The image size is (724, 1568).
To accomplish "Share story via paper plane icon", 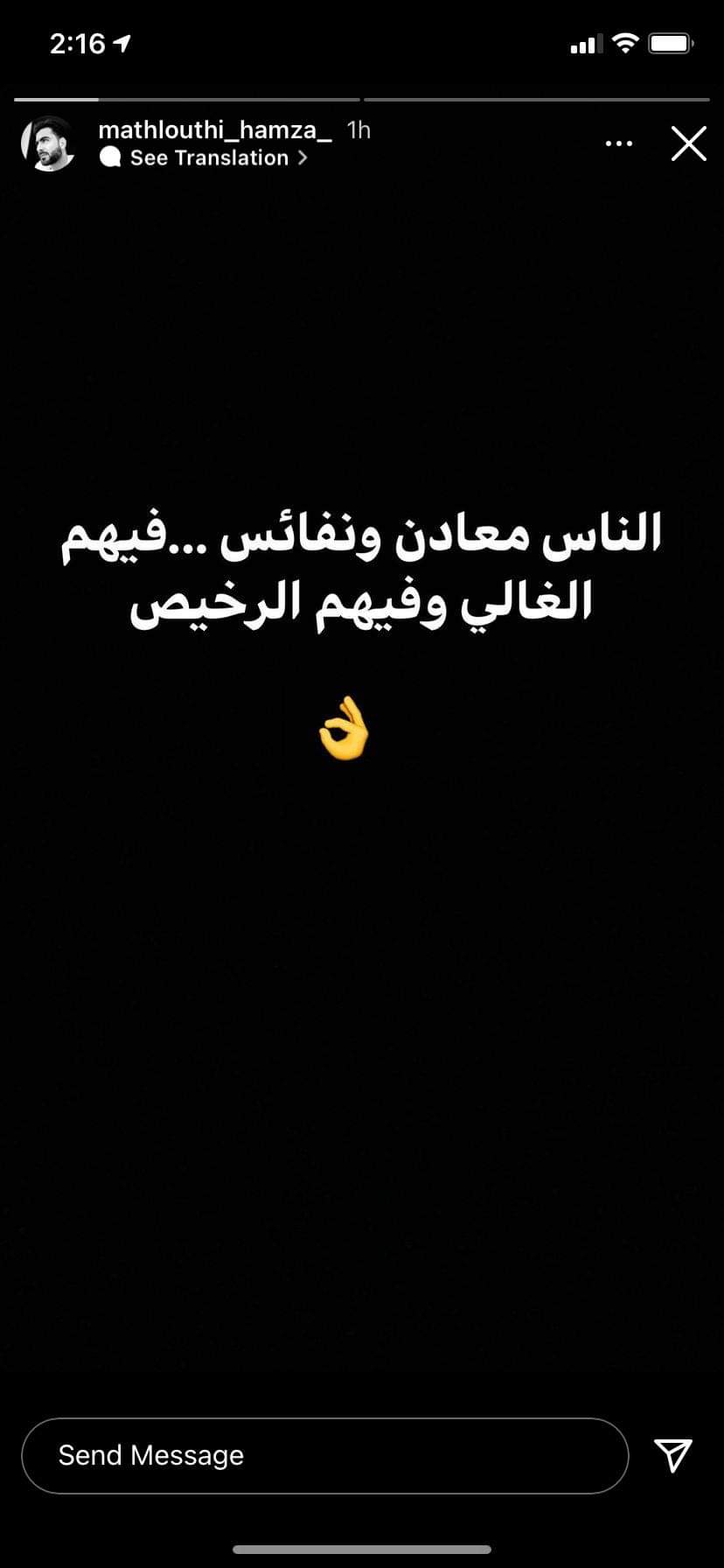I will 672,1455.
